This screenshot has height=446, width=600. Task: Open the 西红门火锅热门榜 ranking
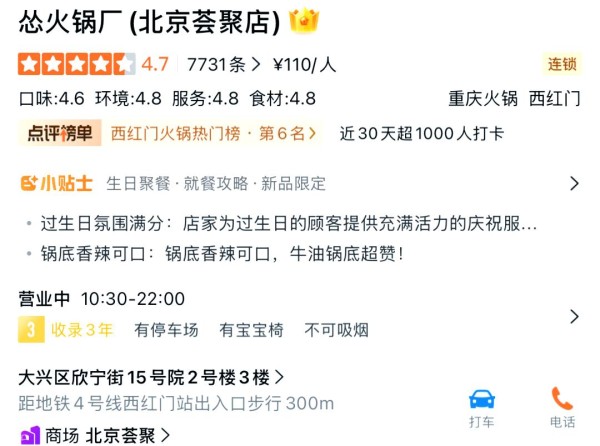coord(216,132)
